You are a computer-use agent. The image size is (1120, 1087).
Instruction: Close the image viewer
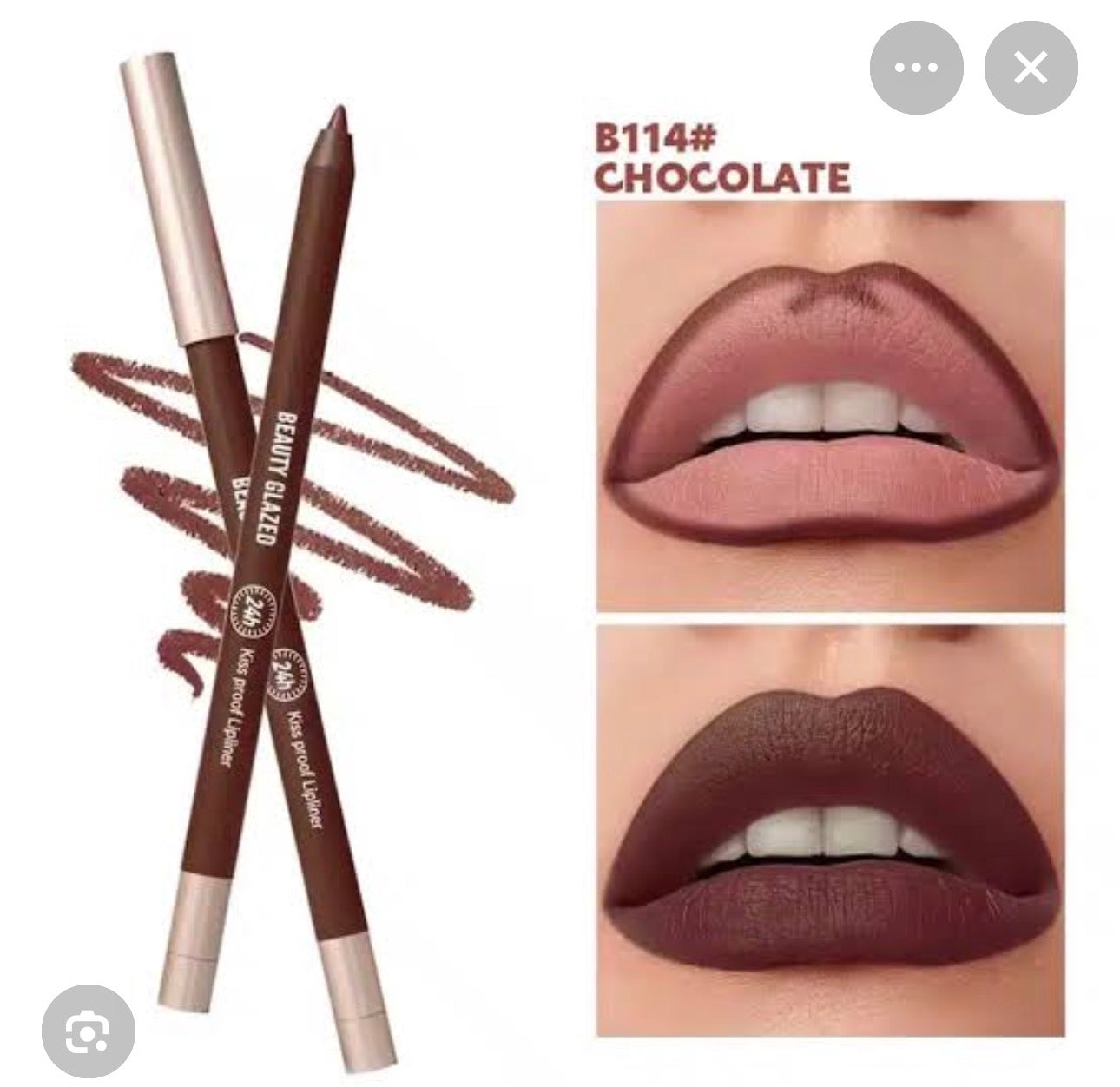(x=1031, y=67)
